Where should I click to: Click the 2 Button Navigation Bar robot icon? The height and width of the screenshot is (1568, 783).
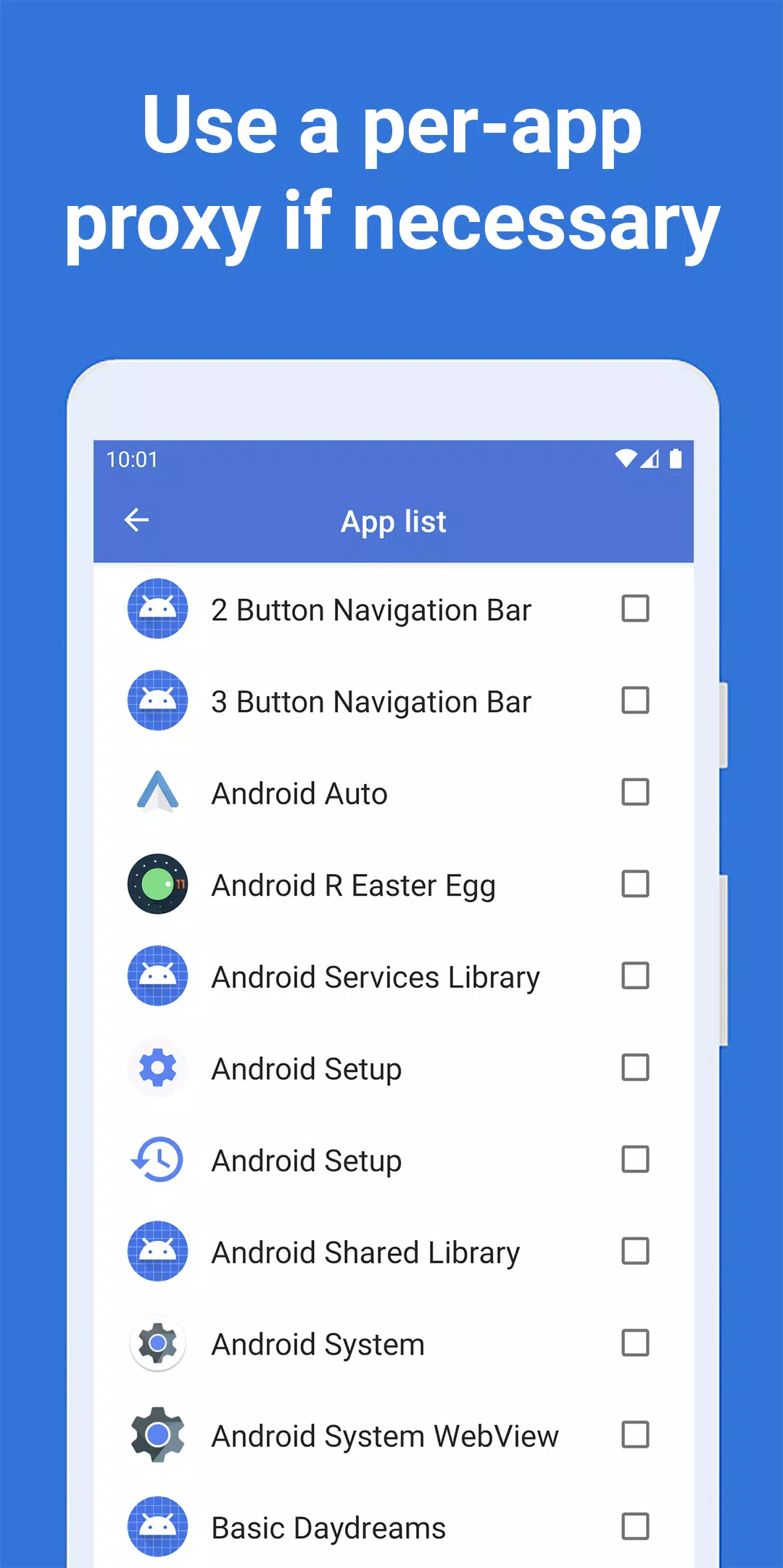click(157, 609)
